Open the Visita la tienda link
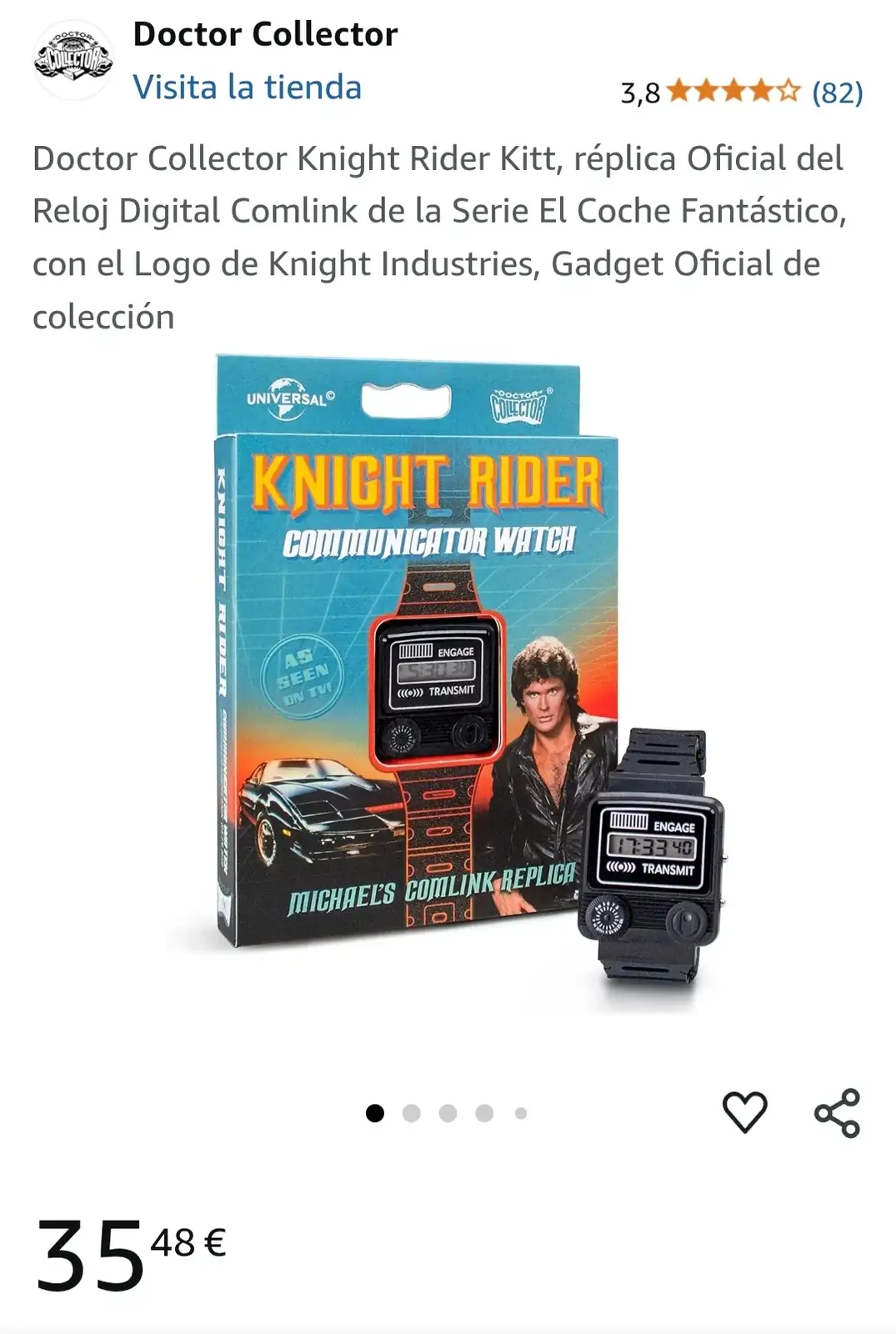Screen dimensions: 896x1334 pos(247,88)
